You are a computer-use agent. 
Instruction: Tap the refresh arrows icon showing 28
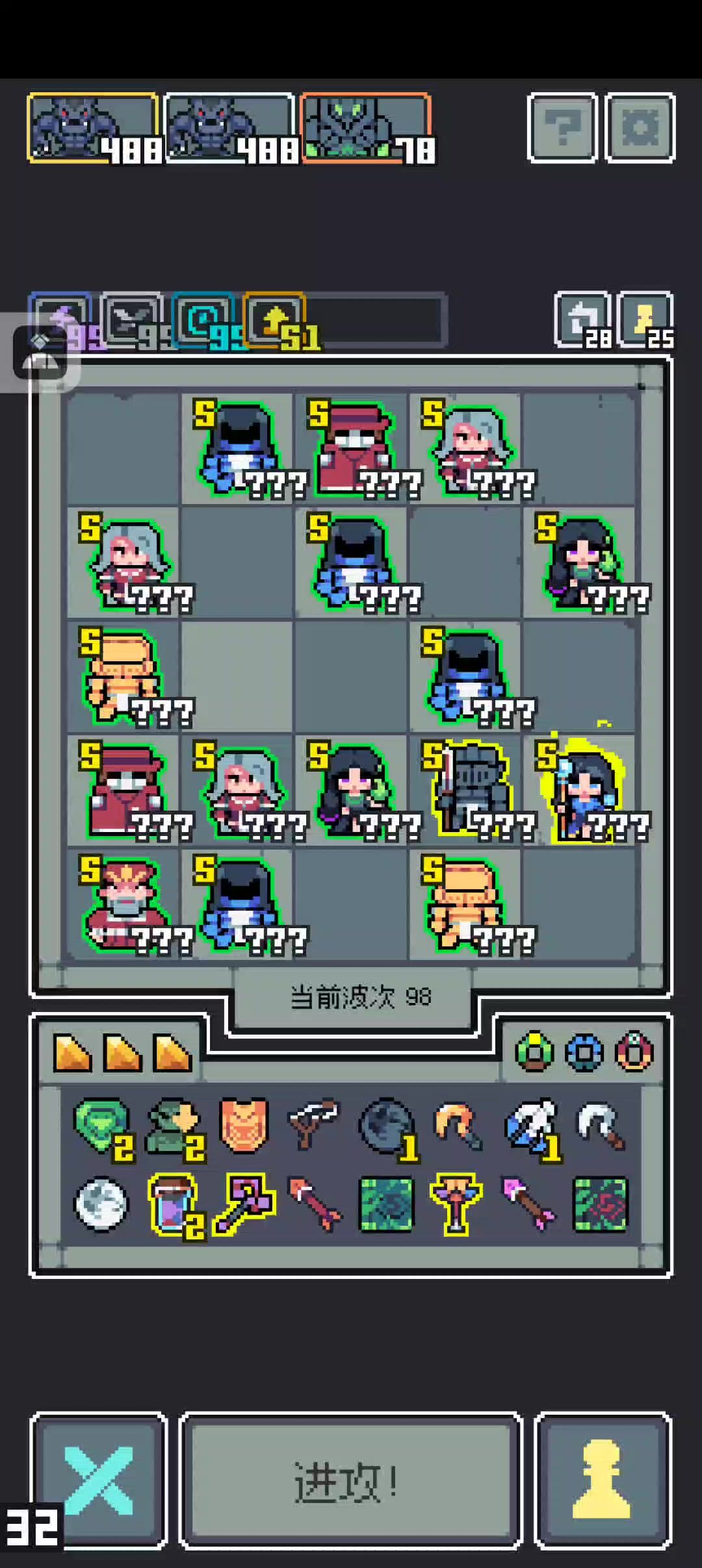point(583,320)
